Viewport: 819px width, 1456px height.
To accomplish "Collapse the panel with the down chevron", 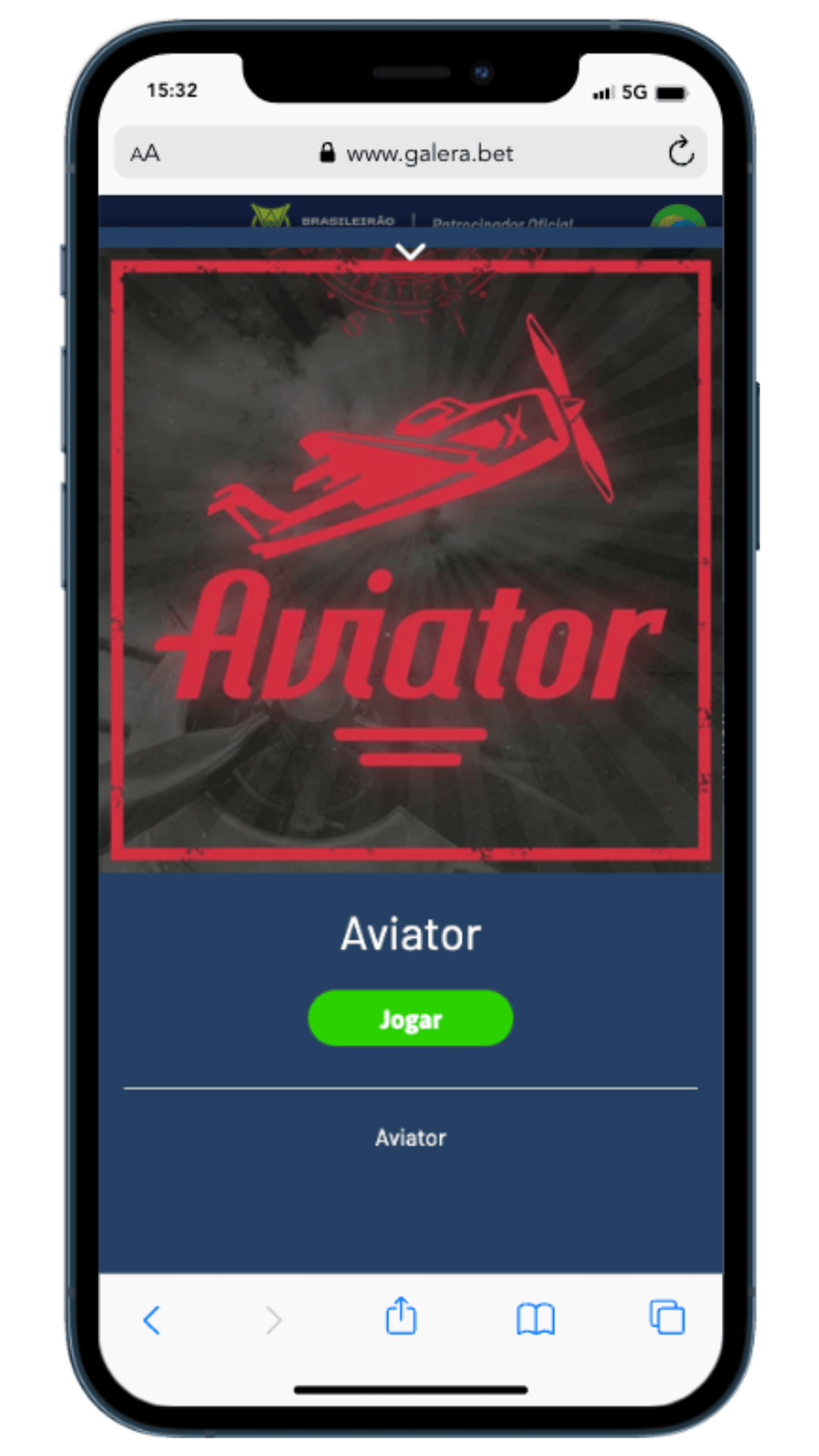I will pyautogui.click(x=410, y=252).
